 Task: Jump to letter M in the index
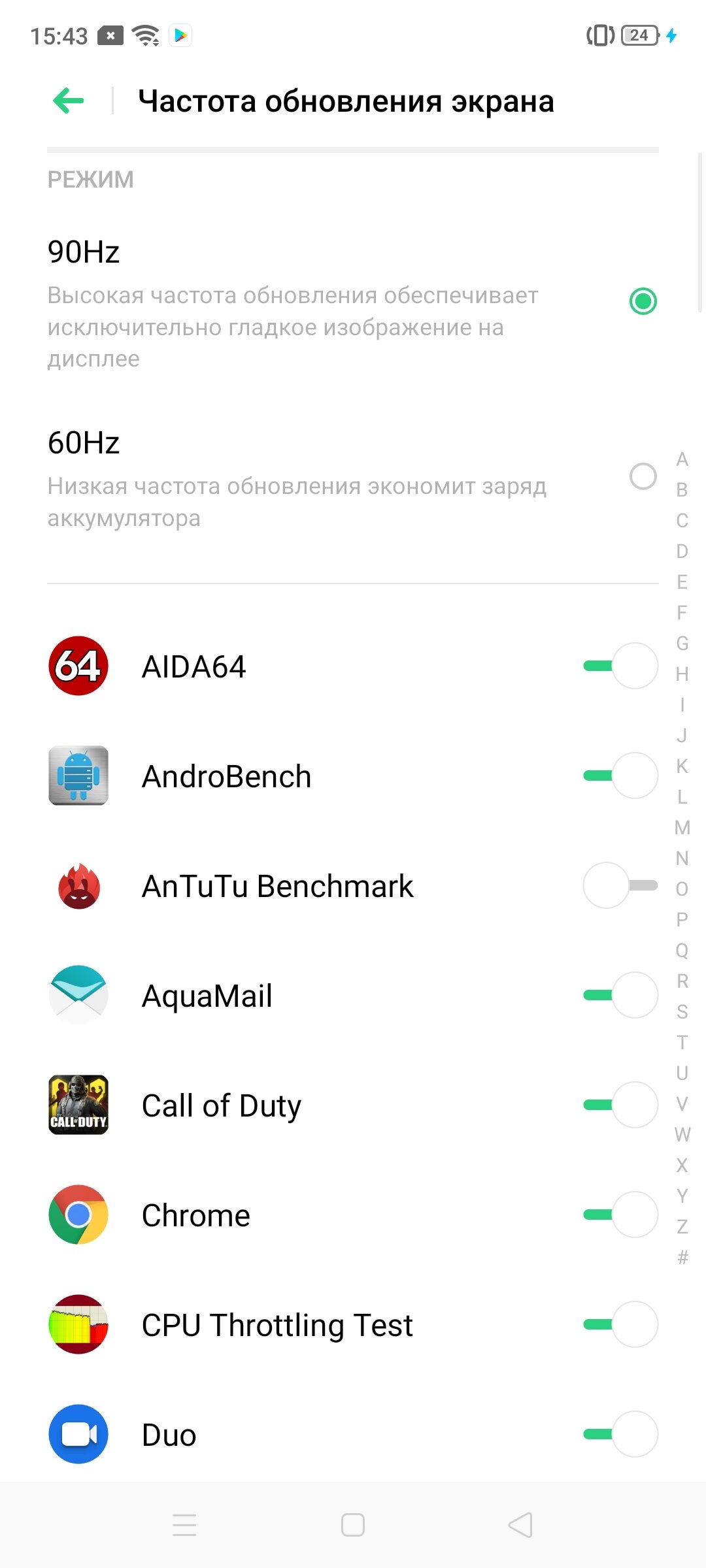[682, 828]
